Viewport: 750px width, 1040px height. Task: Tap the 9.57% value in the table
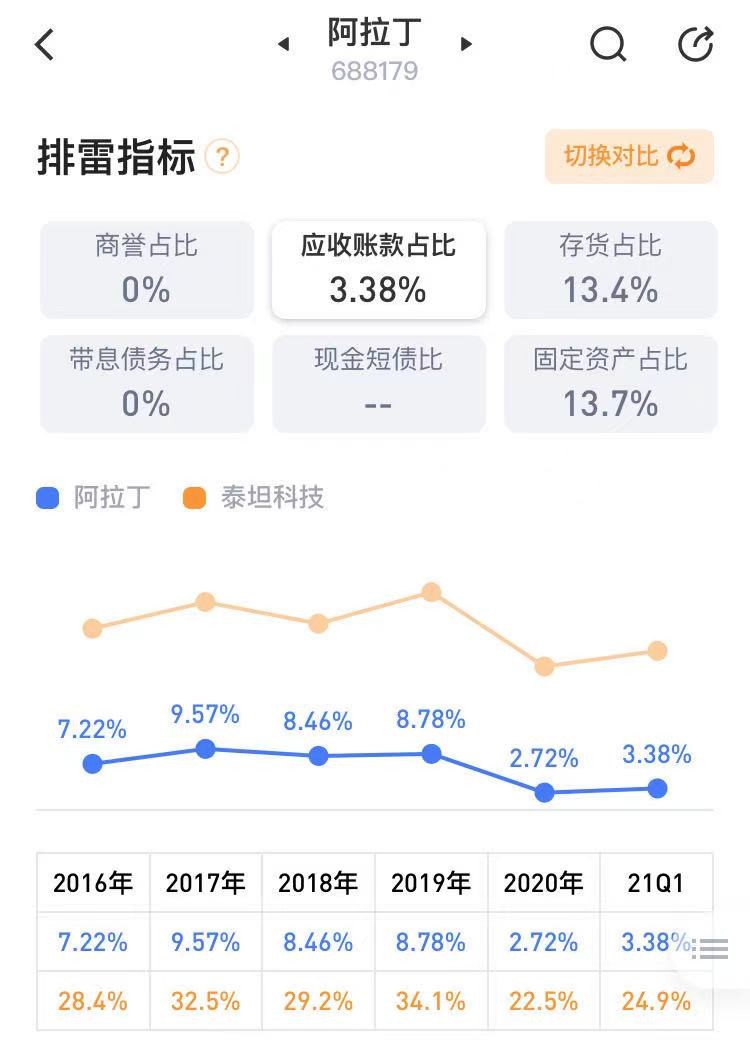(204, 941)
